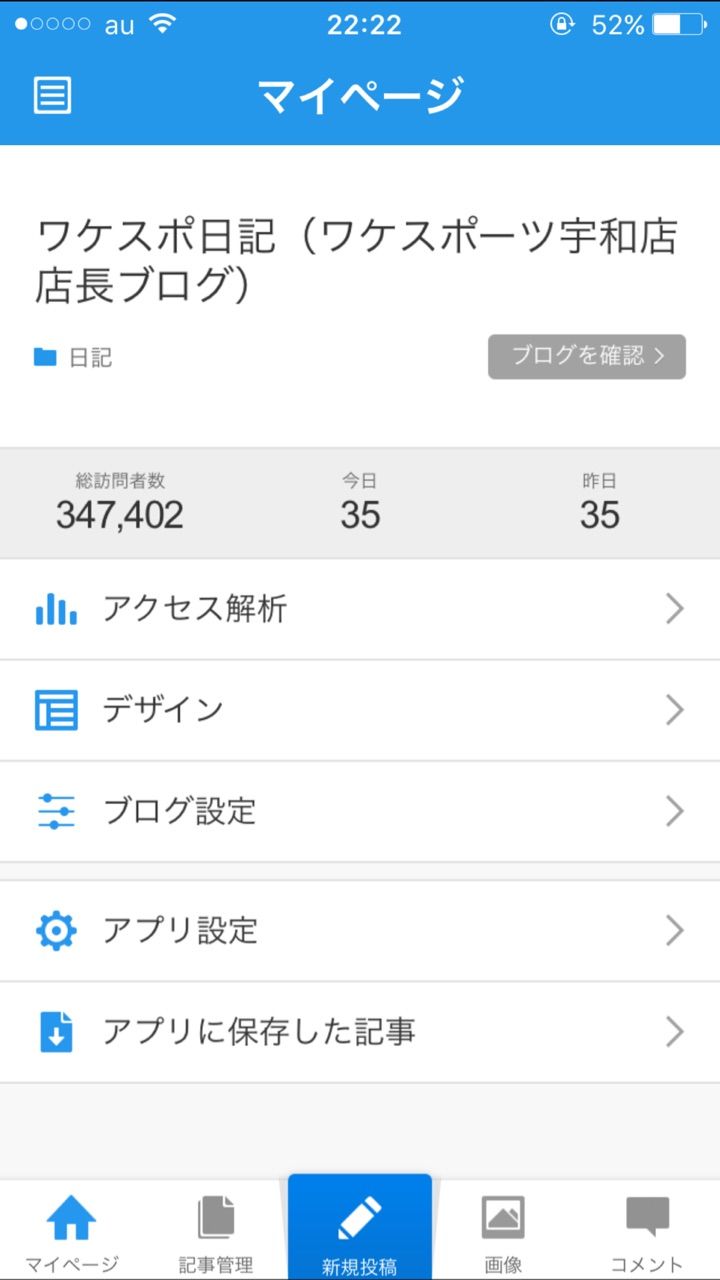Open the コメント tab
This screenshot has width=720, height=1280.
coord(647,1231)
